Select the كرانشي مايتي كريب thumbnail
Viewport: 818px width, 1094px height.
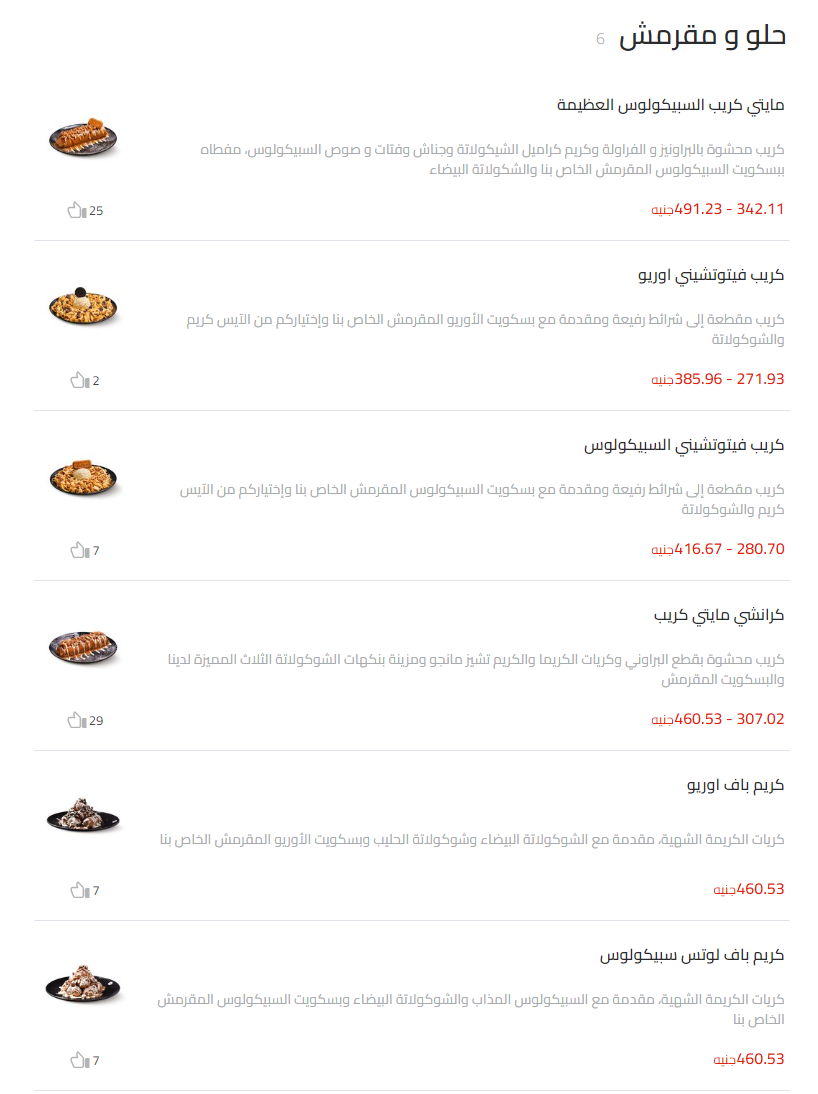click(x=84, y=648)
